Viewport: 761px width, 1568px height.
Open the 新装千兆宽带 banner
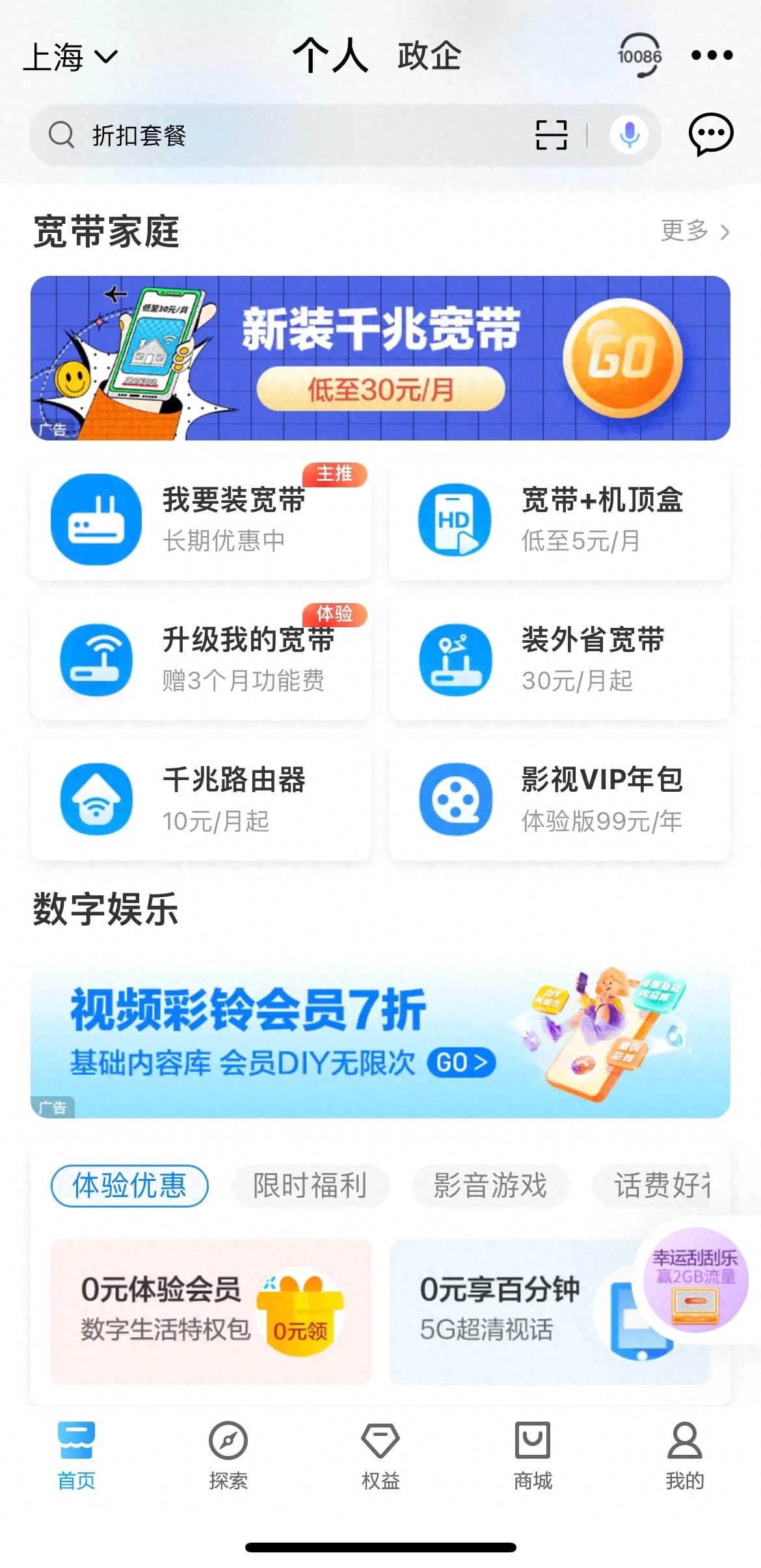click(380, 358)
